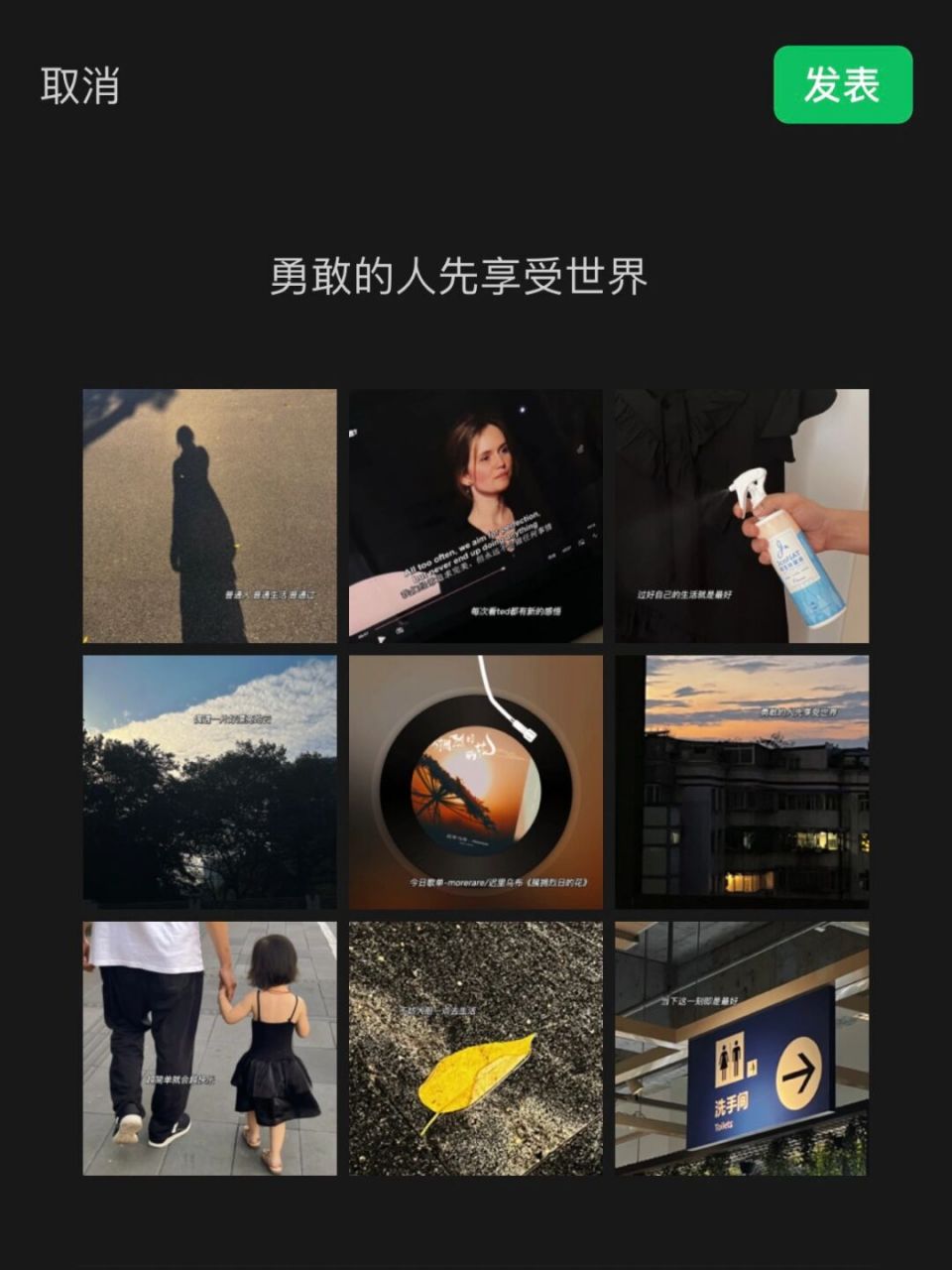952x1270 pixels.
Task: Open the clouds above trees photo
Action: [x=210, y=780]
